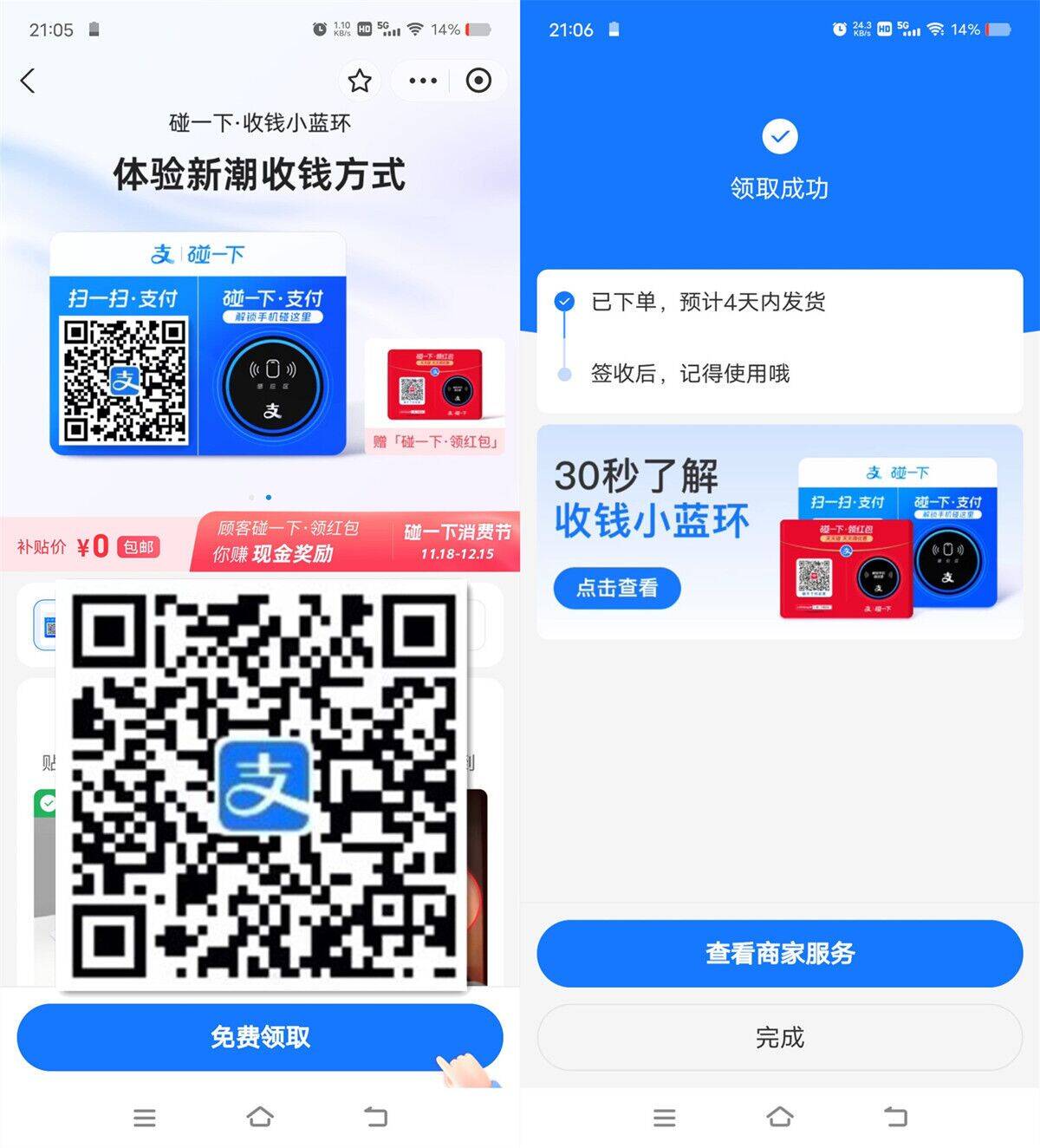The image size is (1040, 1148).
Task: Select the circle beside 签收后
Action: (x=566, y=373)
